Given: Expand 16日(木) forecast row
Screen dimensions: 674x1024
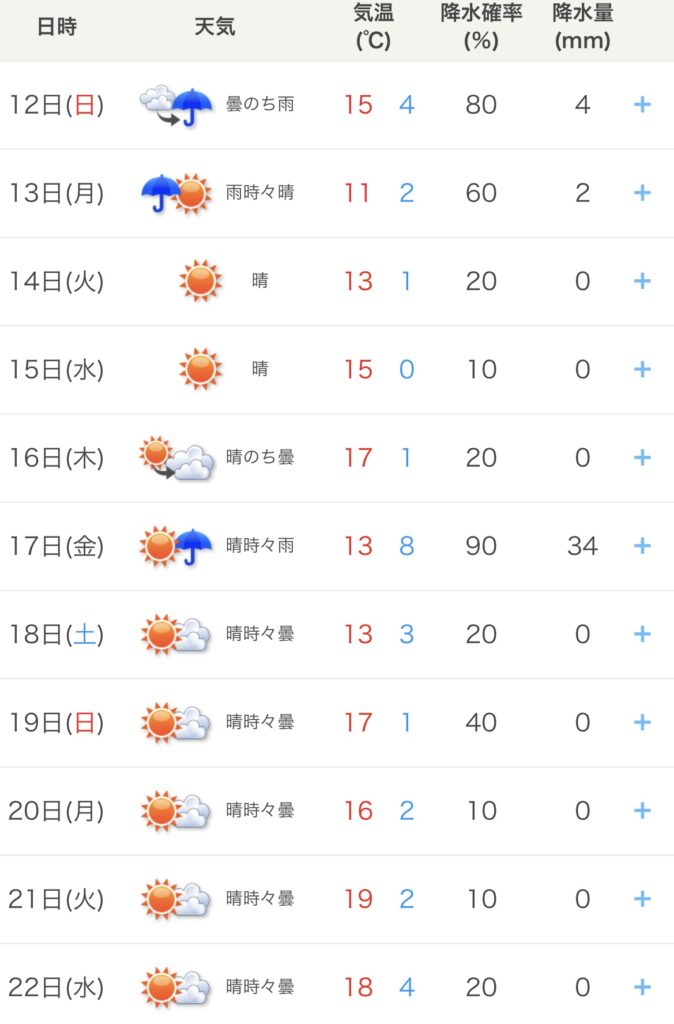Looking at the screenshot, I should pyautogui.click(x=642, y=457).
